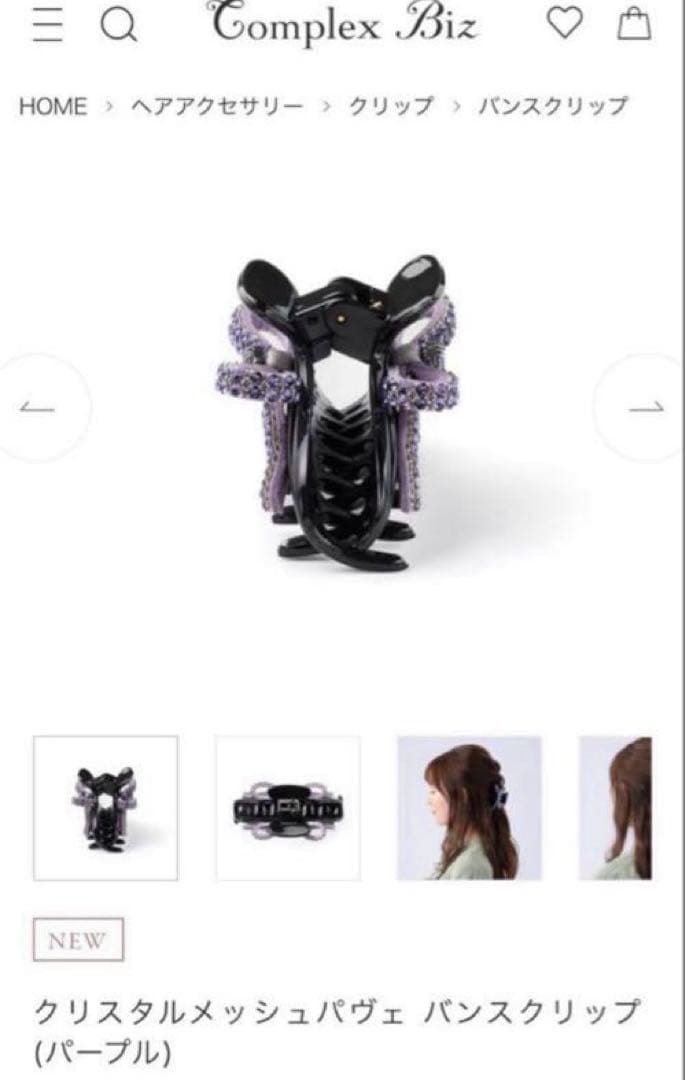The image size is (685, 1080).
Task: Go to Complex Biz homepage logo
Action: click(344, 26)
